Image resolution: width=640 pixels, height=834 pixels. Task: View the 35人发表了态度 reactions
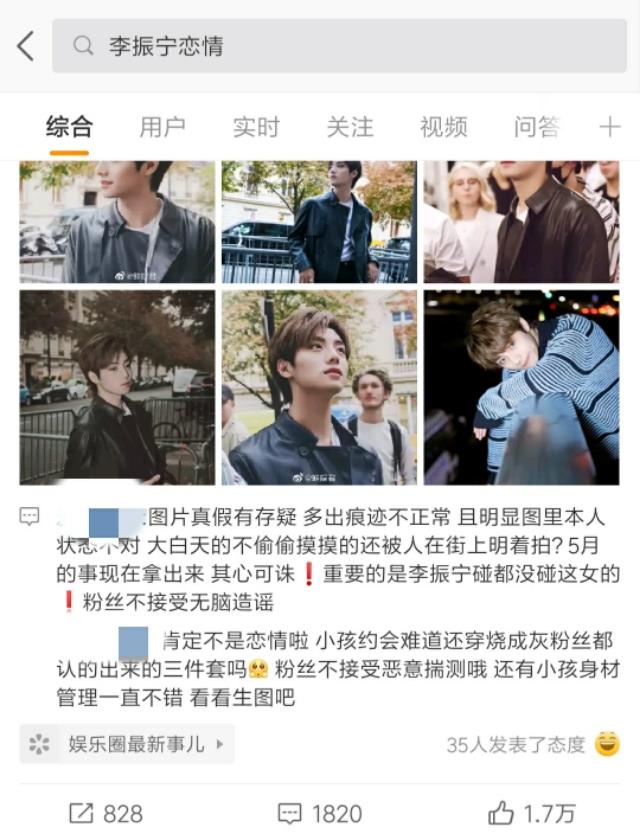point(532,744)
